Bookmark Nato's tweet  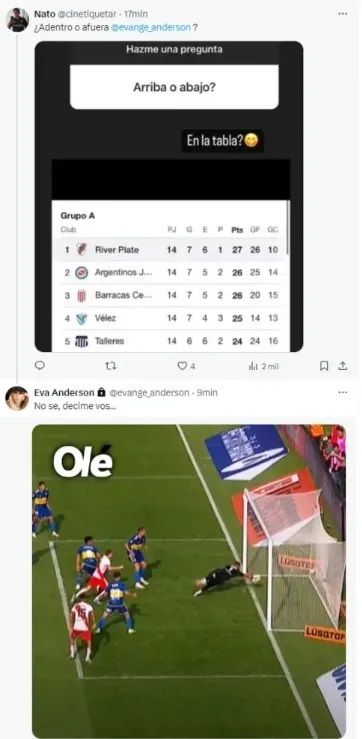pyautogui.click(x=324, y=365)
